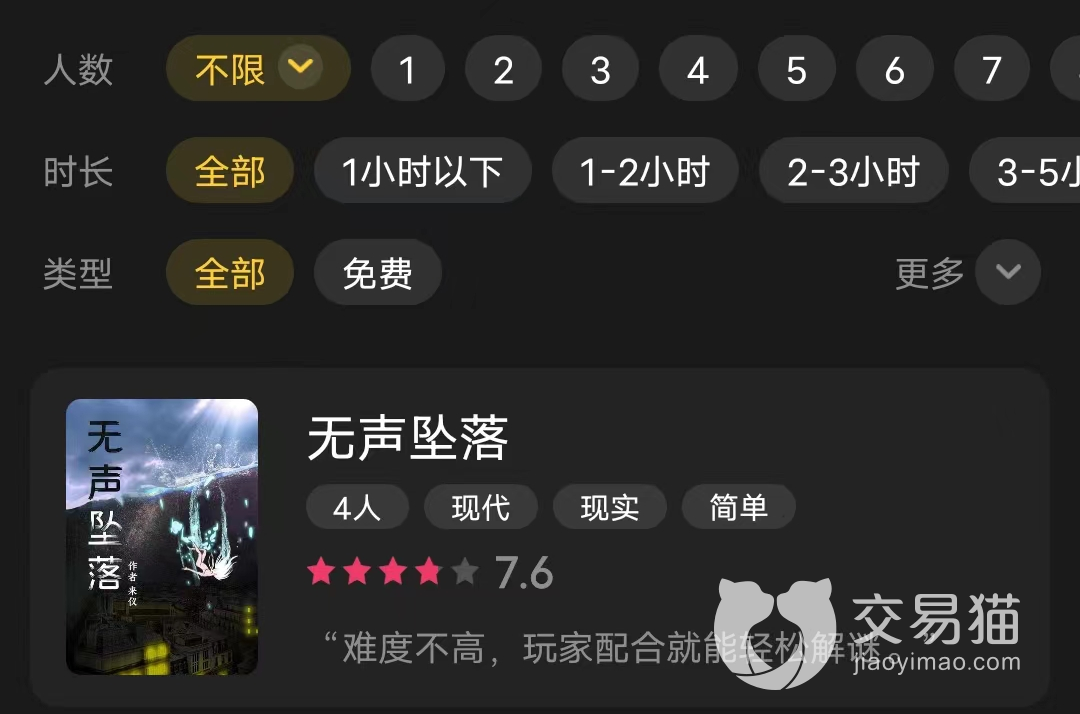Image resolution: width=1080 pixels, height=714 pixels.
Task: Select 全部 in the 类型 row
Action: pyautogui.click(x=230, y=273)
